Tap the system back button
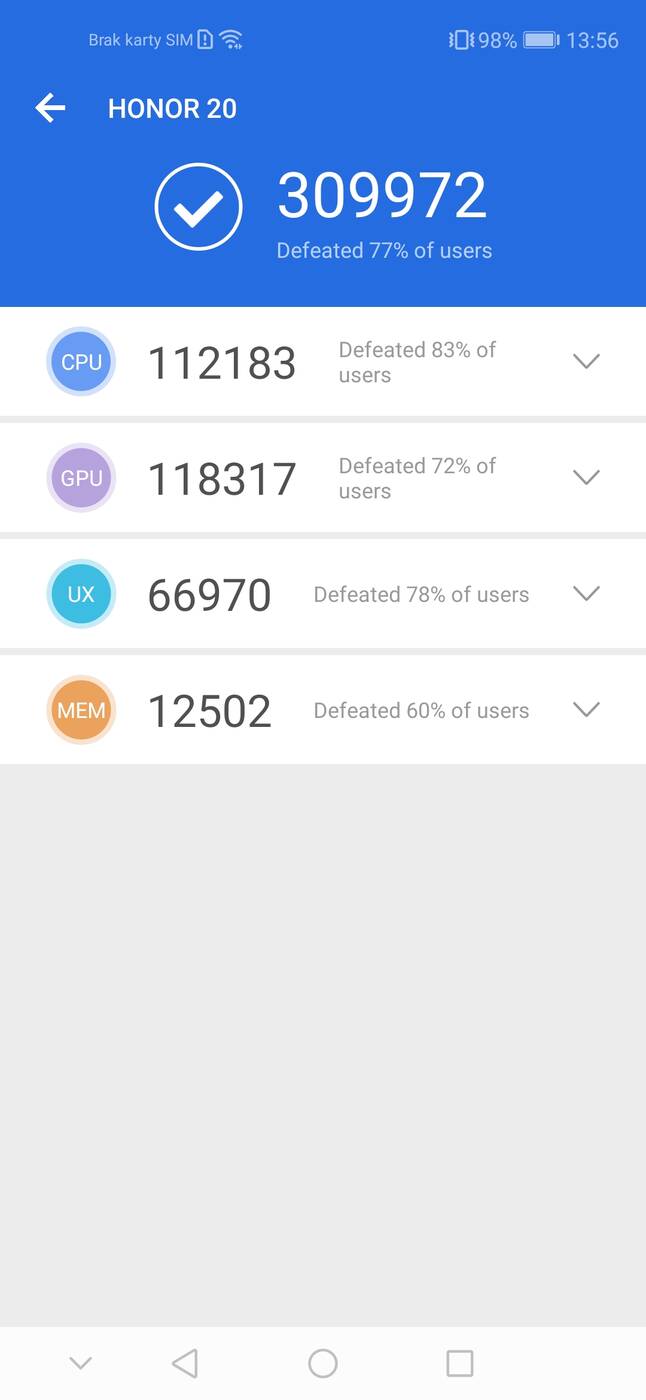Viewport: 646px width, 1400px height. coord(185,1363)
